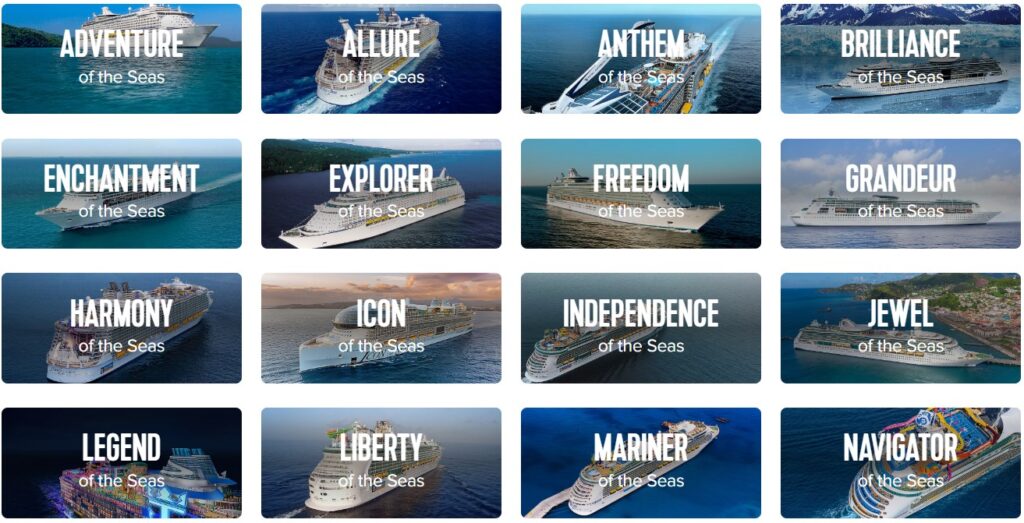View Legend of the Seas ship details
The width and height of the screenshot is (1024, 523).
pyautogui.click(x=121, y=462)
